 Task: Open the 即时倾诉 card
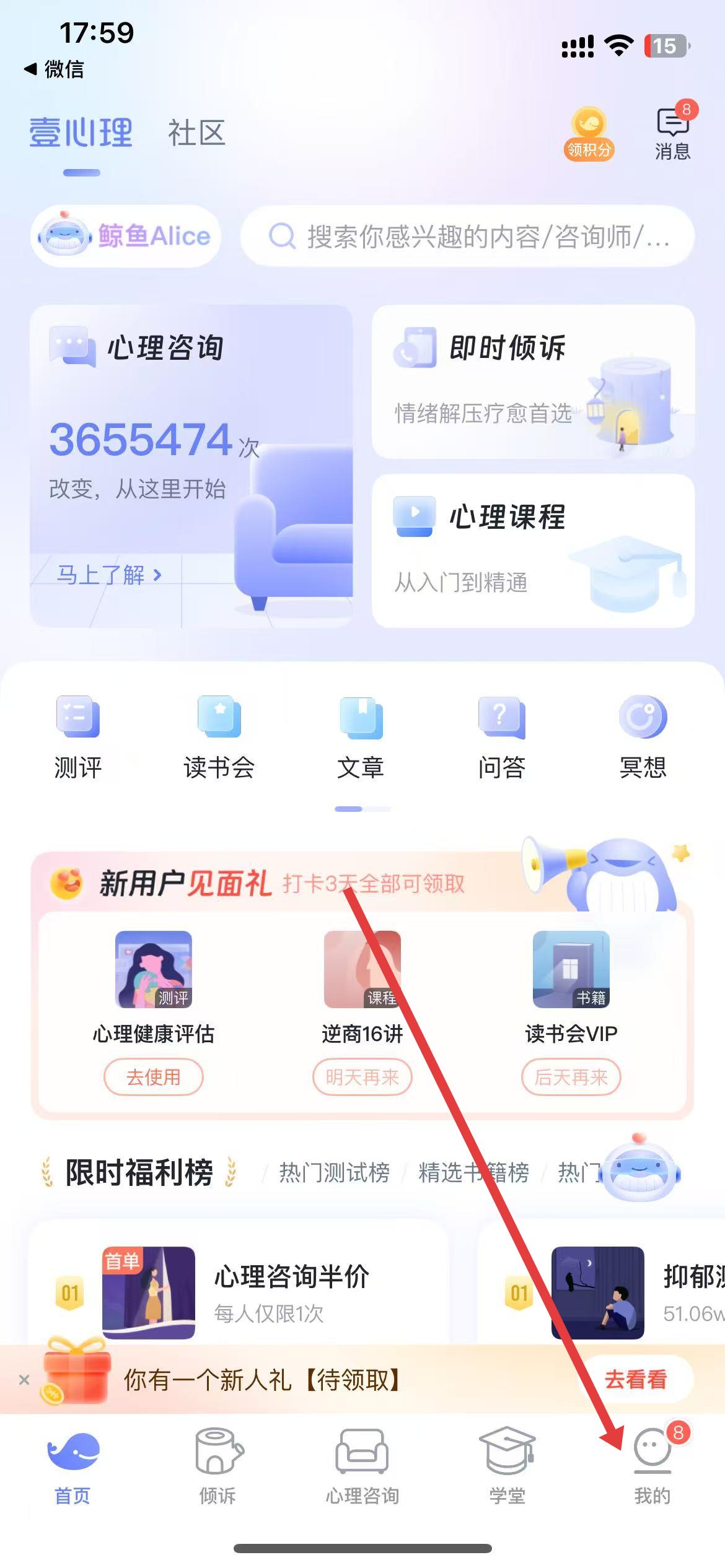[x=533, y=381]
